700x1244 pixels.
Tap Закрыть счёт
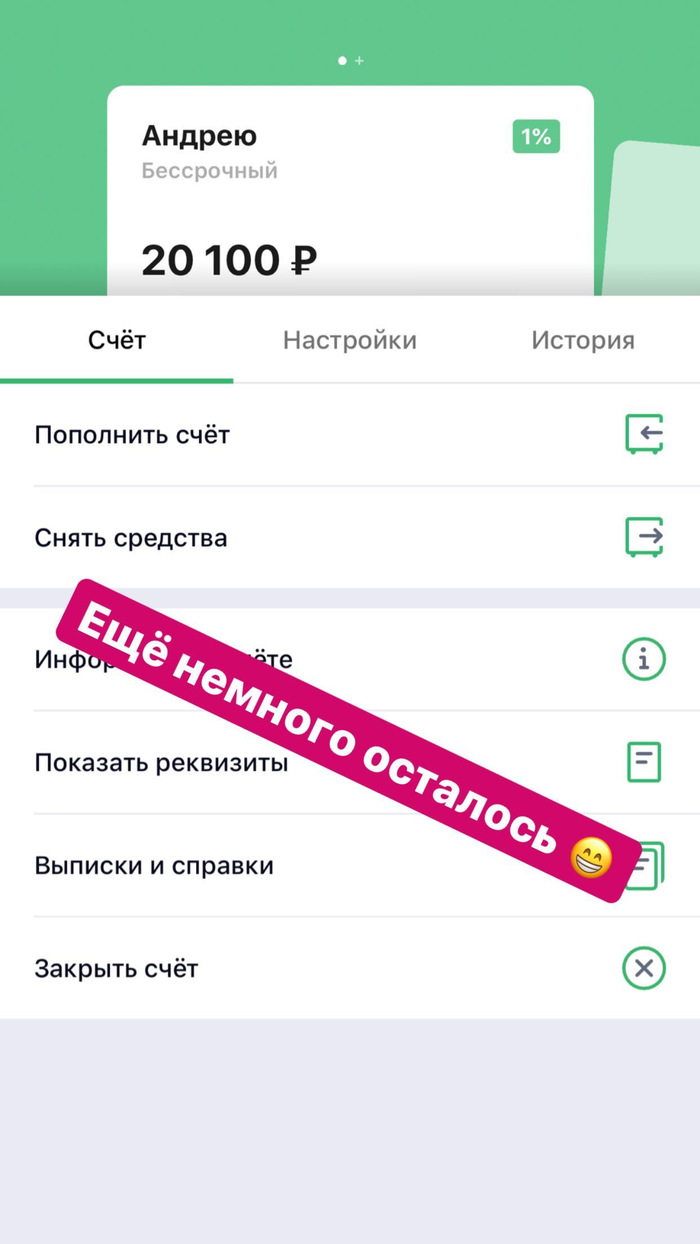coord(116,968)
